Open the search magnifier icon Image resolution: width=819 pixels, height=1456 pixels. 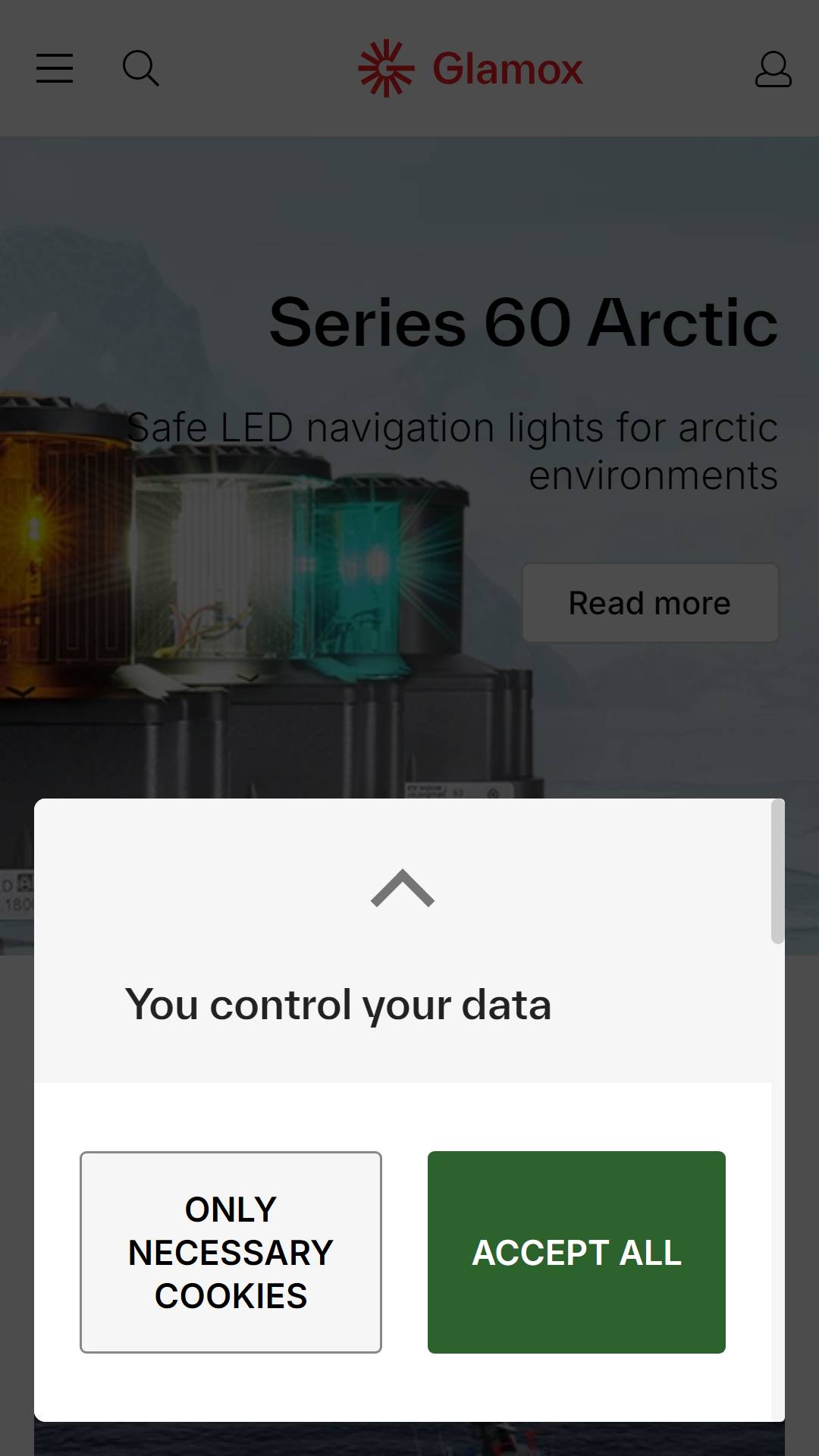[x=141, y=68]
